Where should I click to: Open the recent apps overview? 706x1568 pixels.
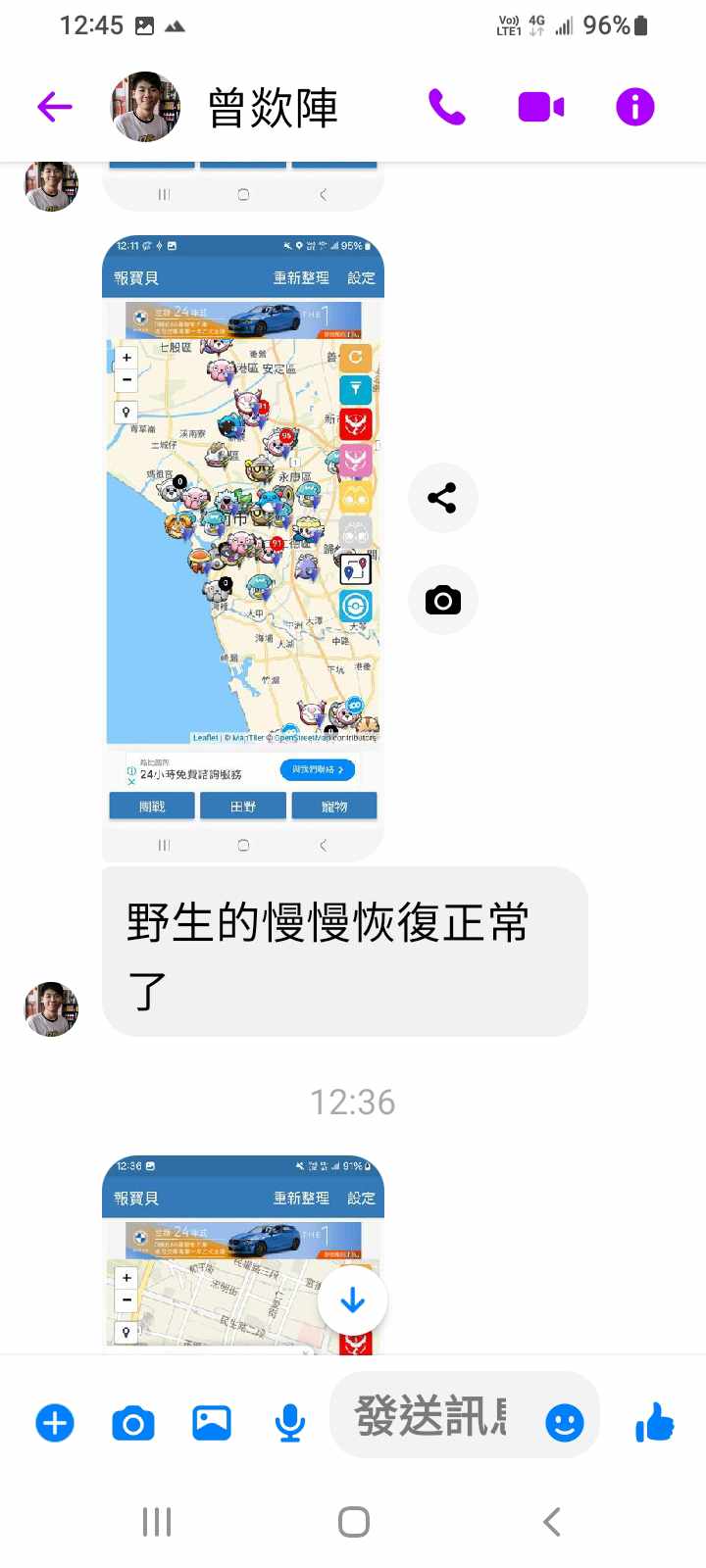pos(157,1521)
